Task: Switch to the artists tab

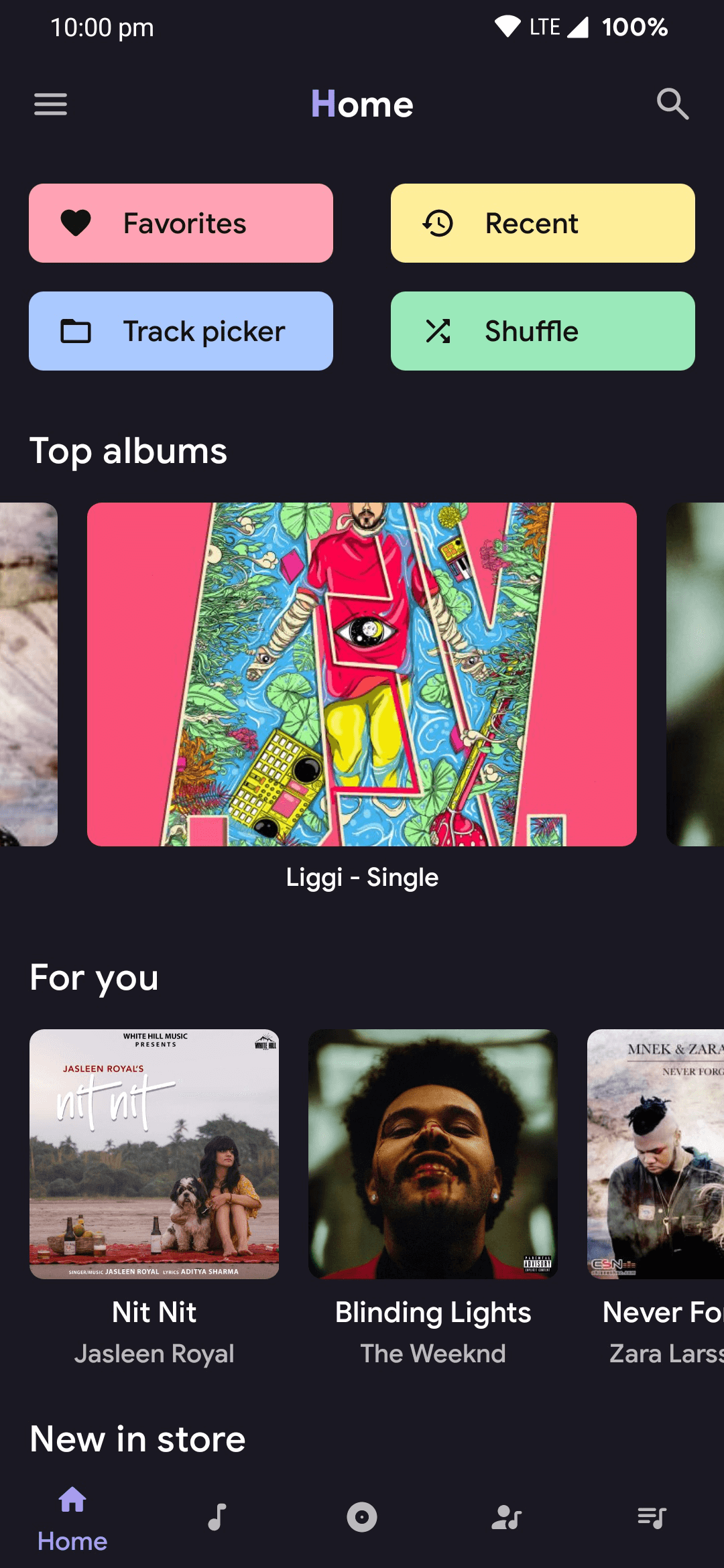Action: [507, 1517]
